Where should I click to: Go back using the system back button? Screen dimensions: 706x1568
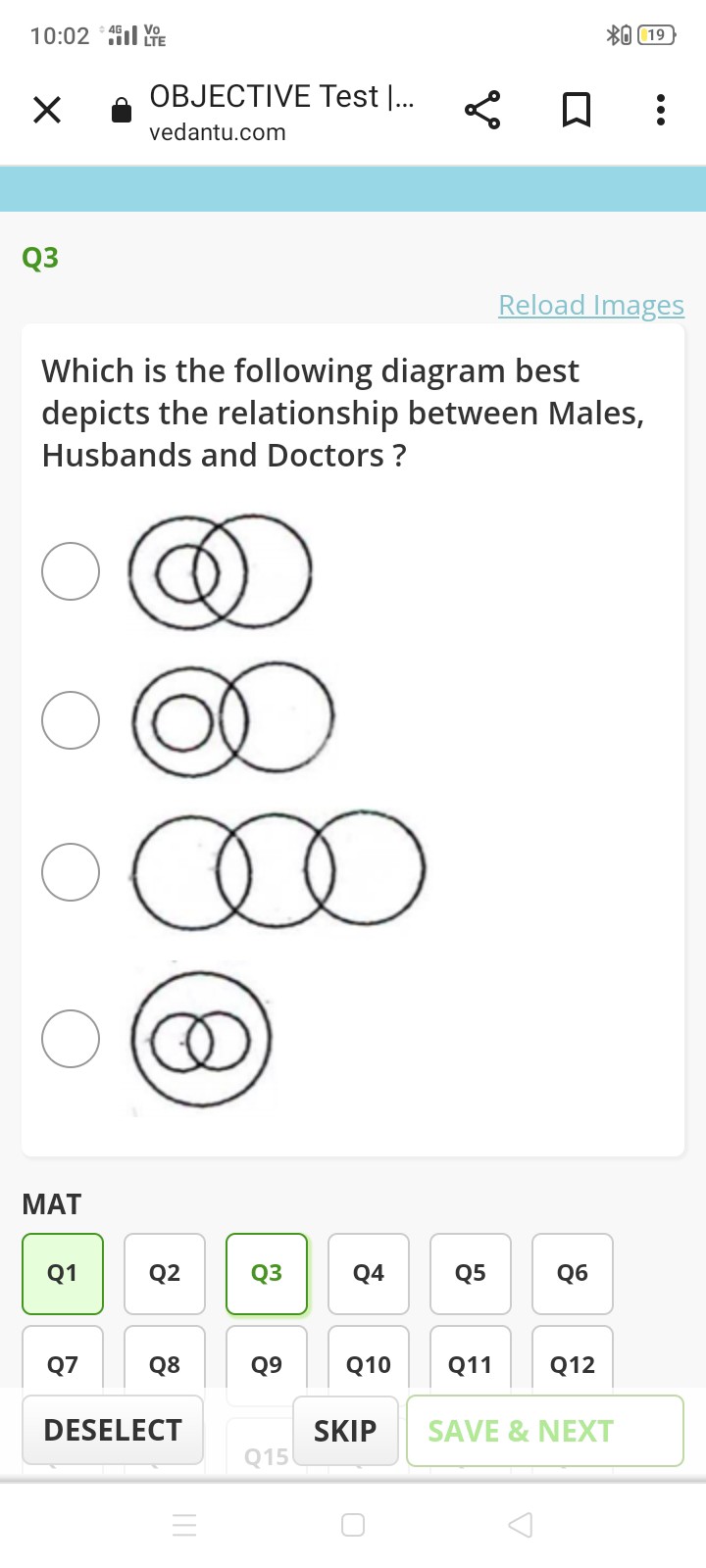[x=521, y=1525]
